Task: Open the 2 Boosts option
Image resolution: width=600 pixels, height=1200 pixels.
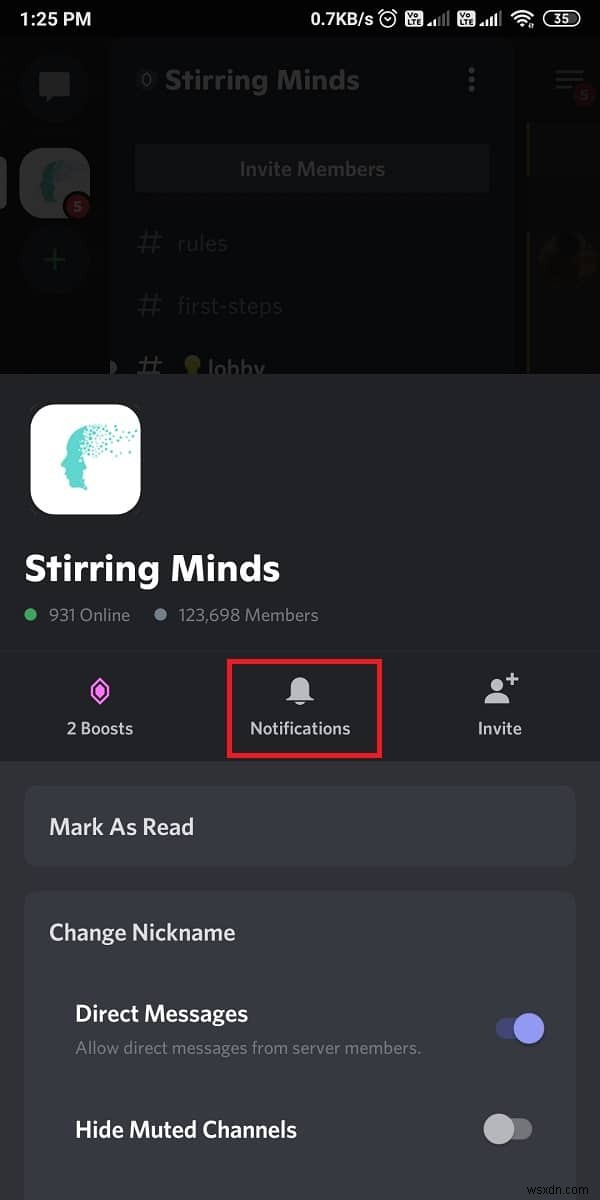Action: click(x=100, y=707)
